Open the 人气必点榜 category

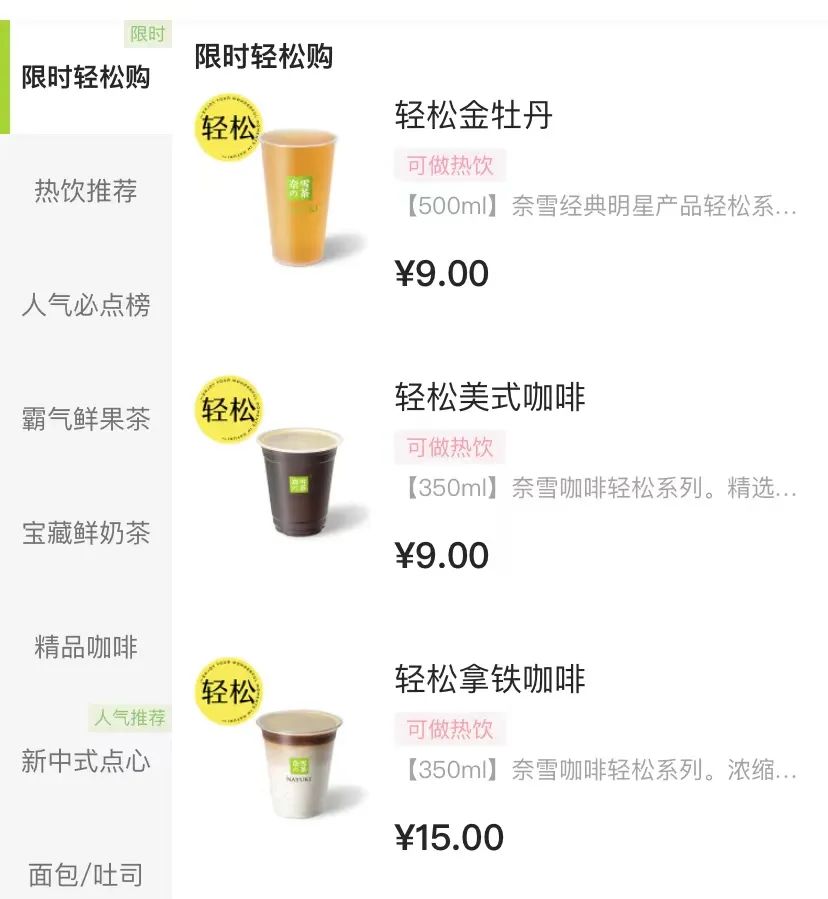tap(86, 305)
